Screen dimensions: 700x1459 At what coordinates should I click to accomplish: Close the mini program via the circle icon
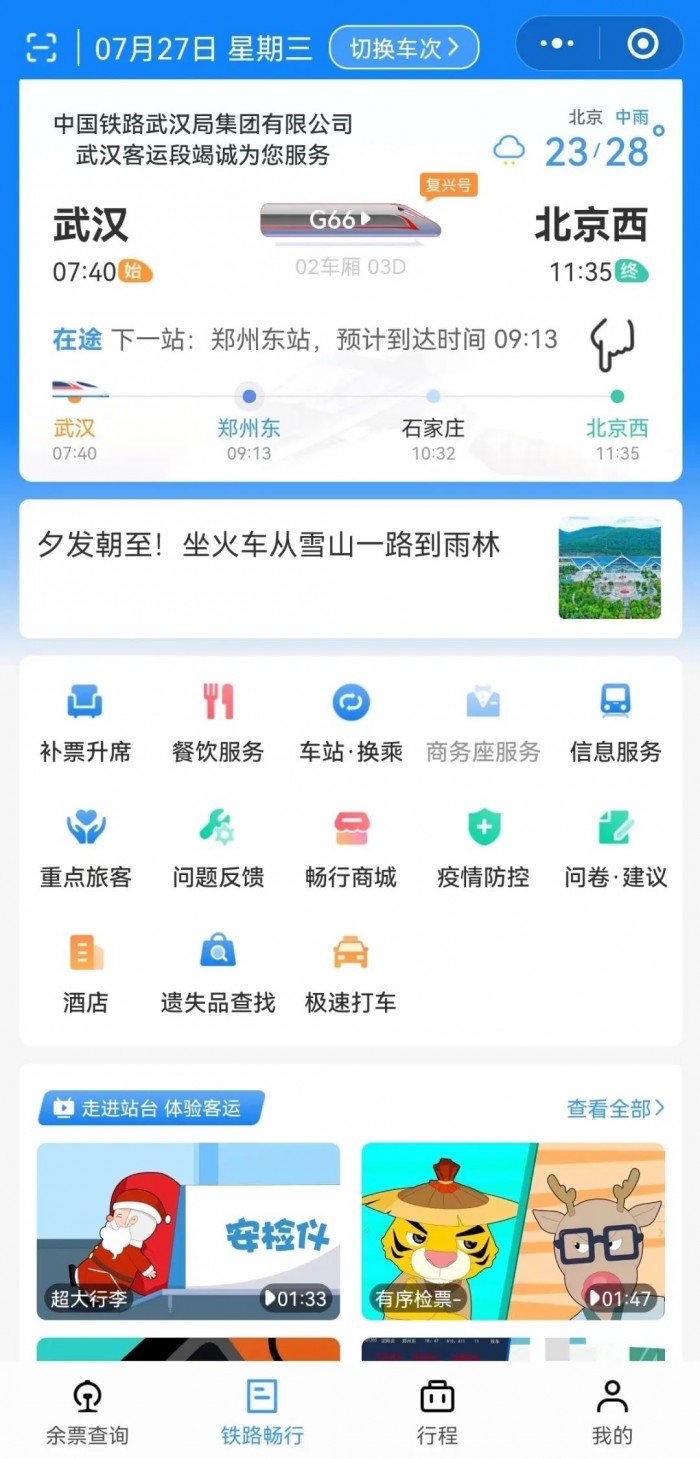click(x=642, y=44)
